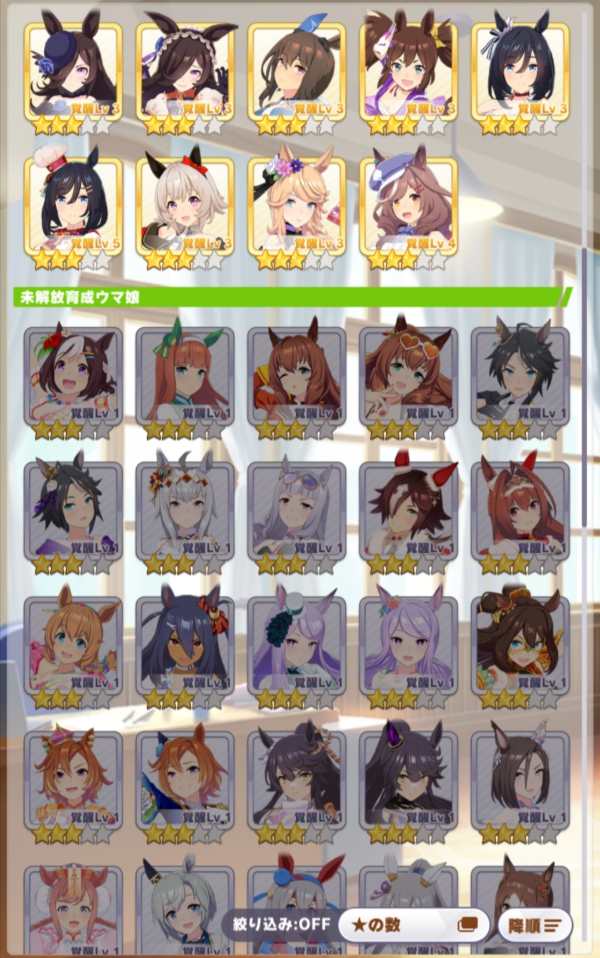Screen dimensions: 600x958
Task: Open the 絞り込み:OFF filter button
Action: coord(279,926)
